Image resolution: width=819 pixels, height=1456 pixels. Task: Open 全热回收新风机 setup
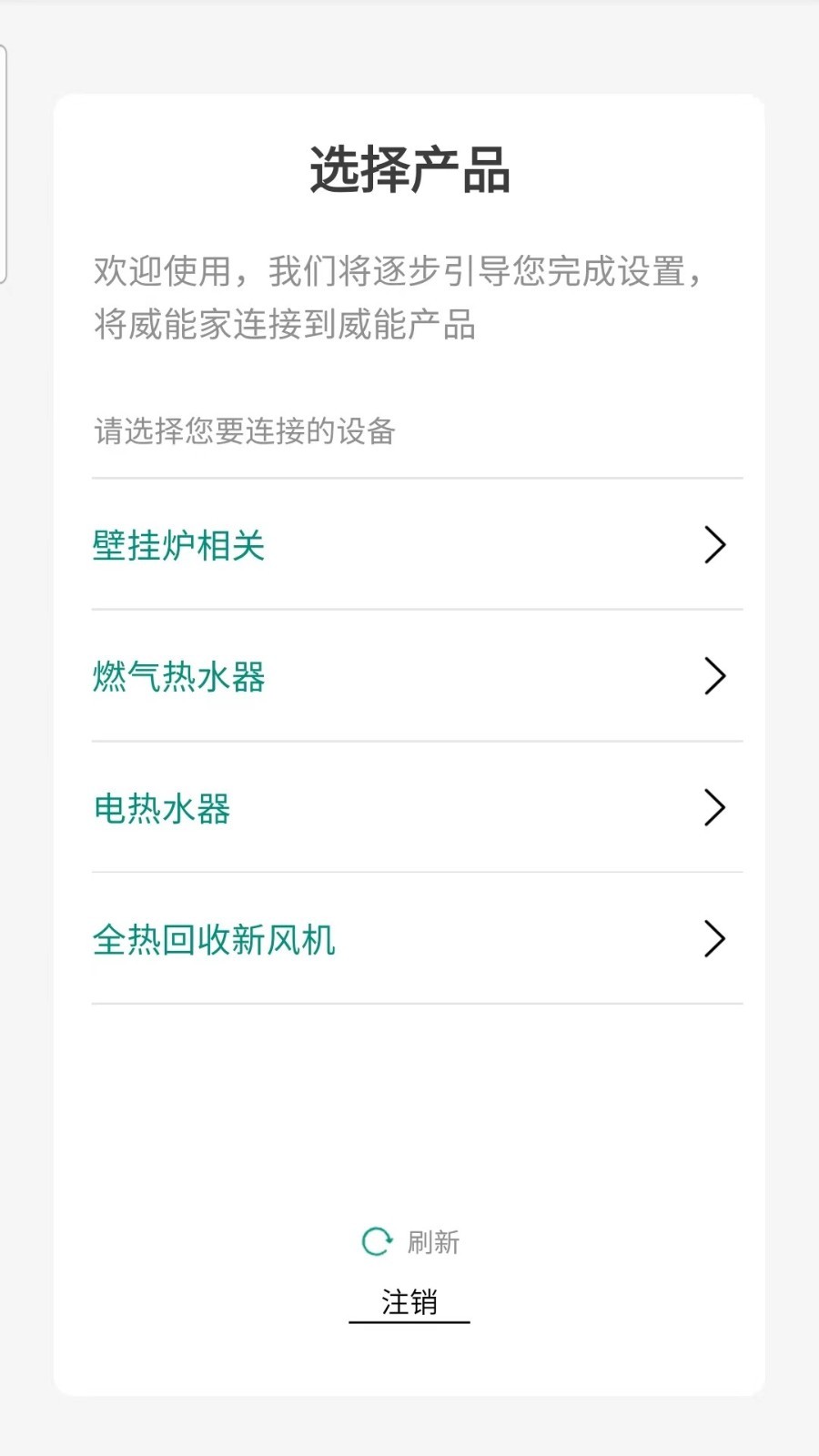(417, 938)
